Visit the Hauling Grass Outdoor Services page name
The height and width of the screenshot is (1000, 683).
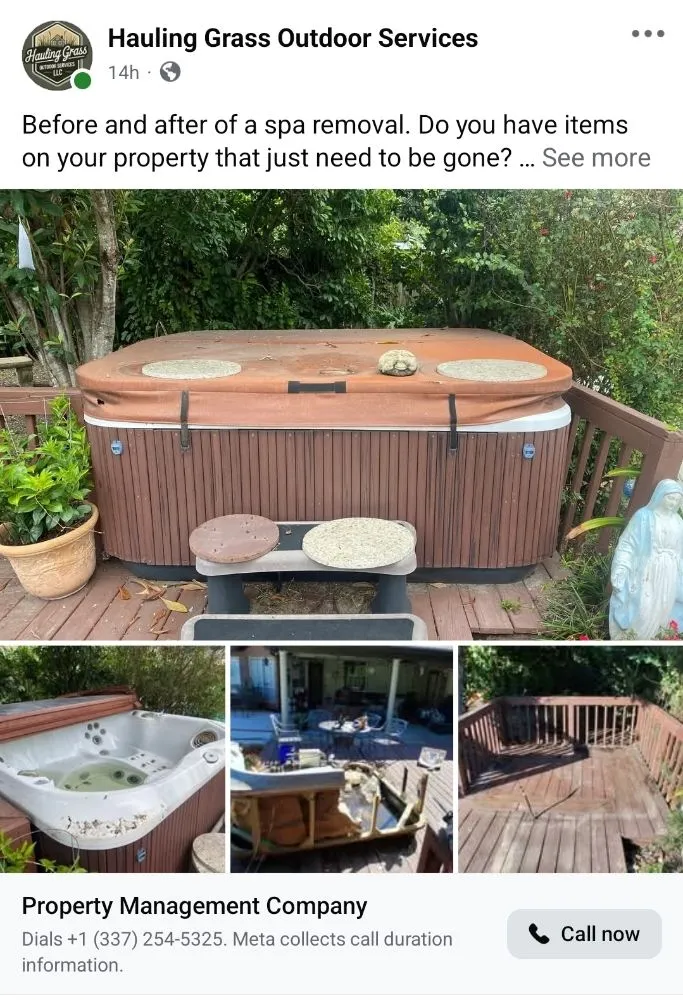[x=292, y=39]
